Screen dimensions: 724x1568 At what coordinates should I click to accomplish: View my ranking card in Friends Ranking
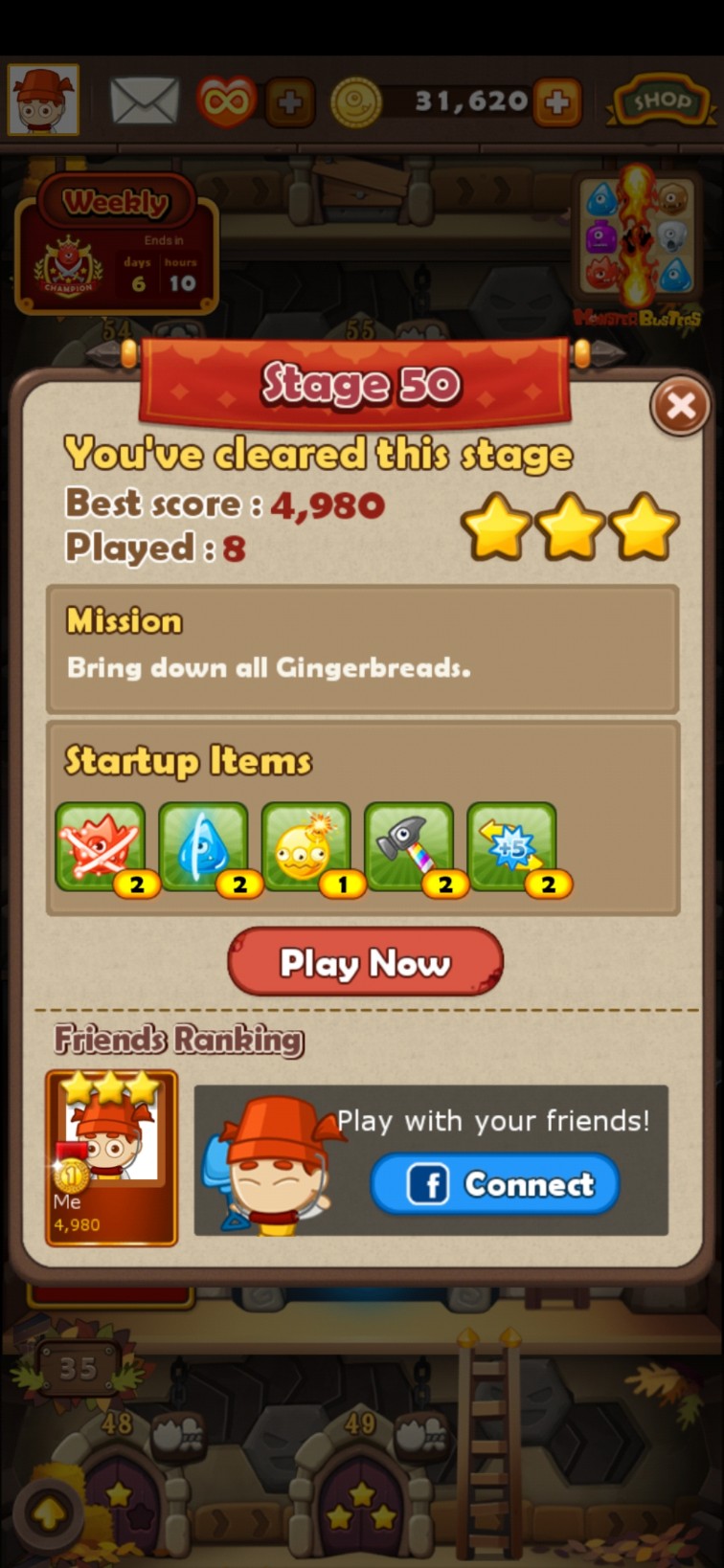[111, 1157]
